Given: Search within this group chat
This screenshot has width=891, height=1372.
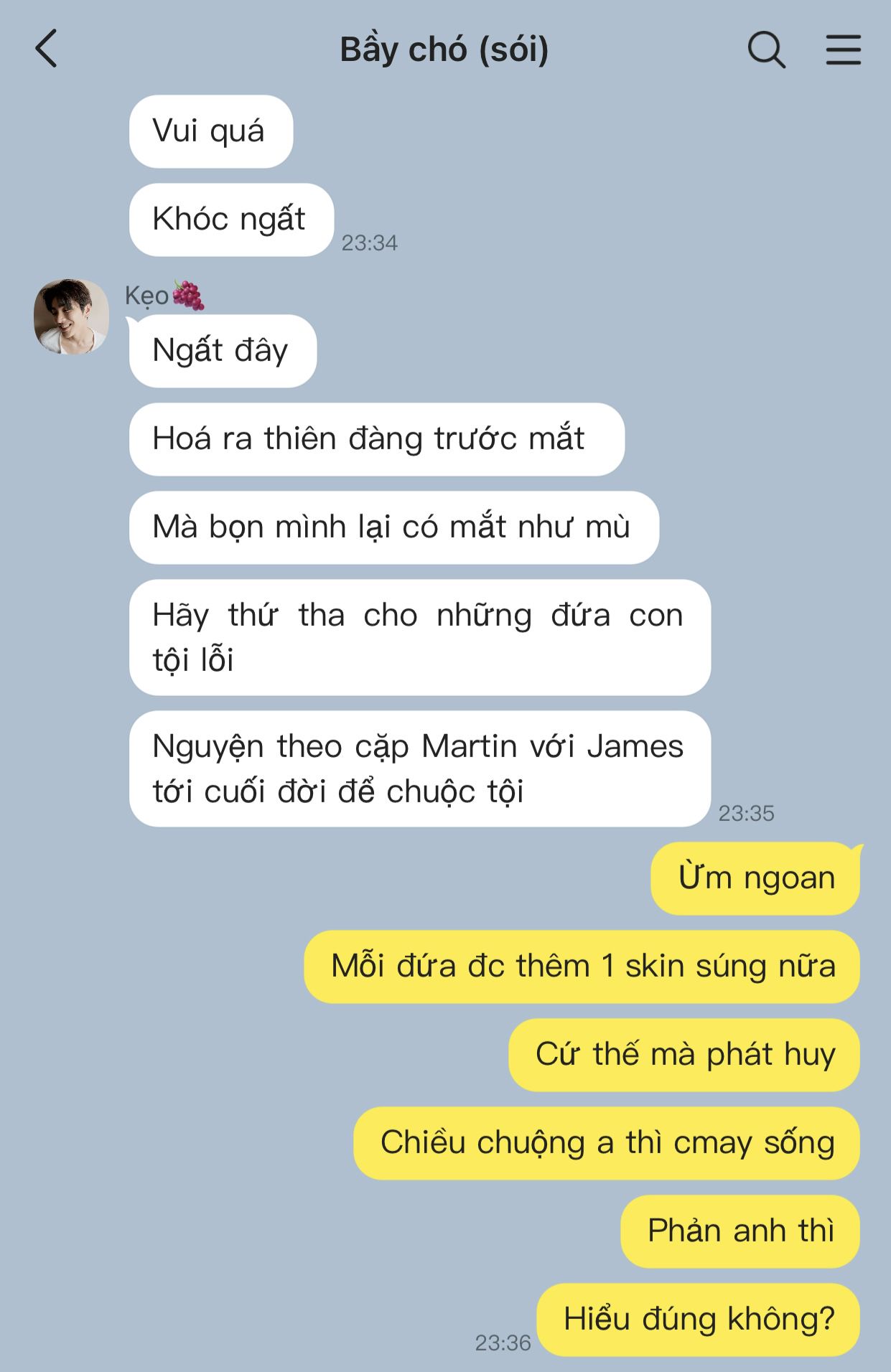Looking at the screenshot, I should [766, 50].
